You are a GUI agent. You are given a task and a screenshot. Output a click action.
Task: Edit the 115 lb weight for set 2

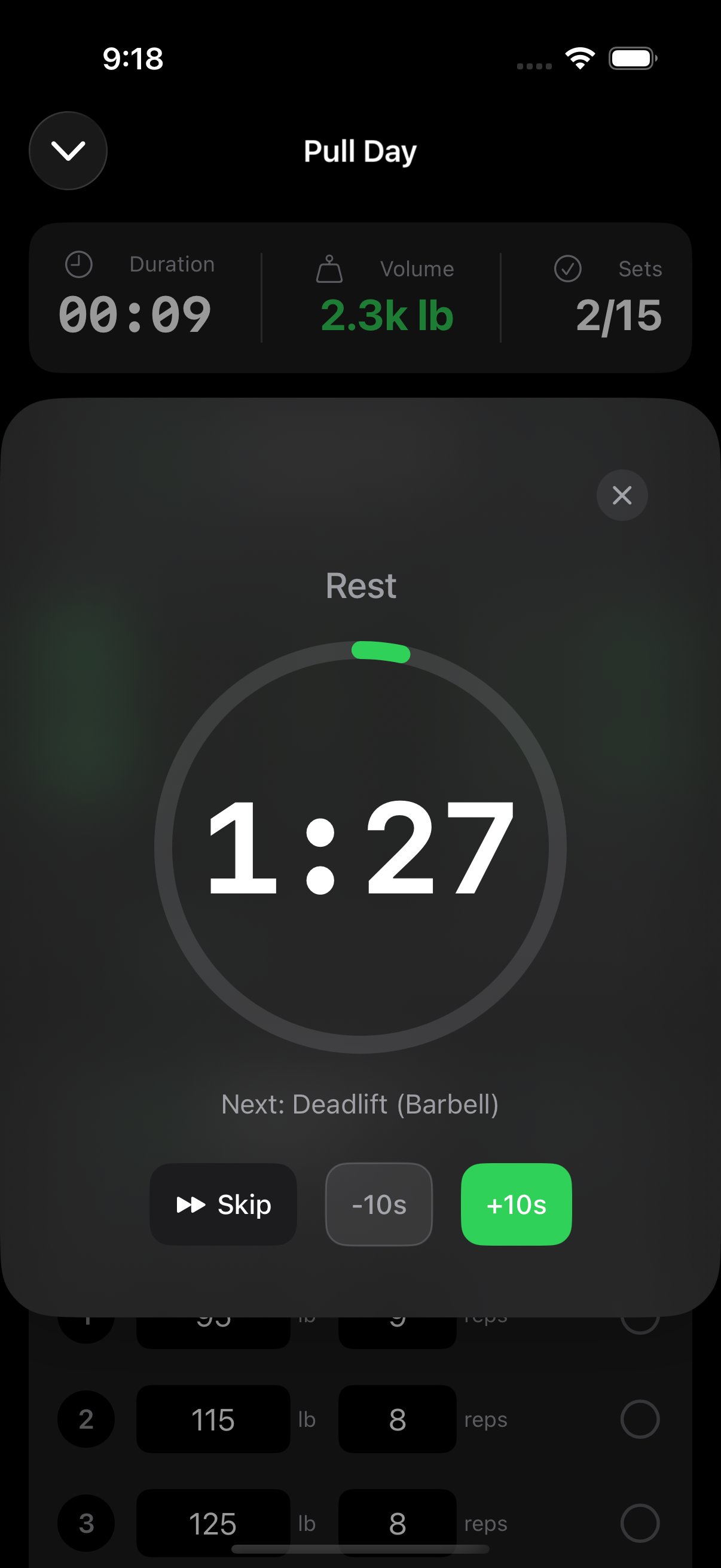pos(212,1420)
